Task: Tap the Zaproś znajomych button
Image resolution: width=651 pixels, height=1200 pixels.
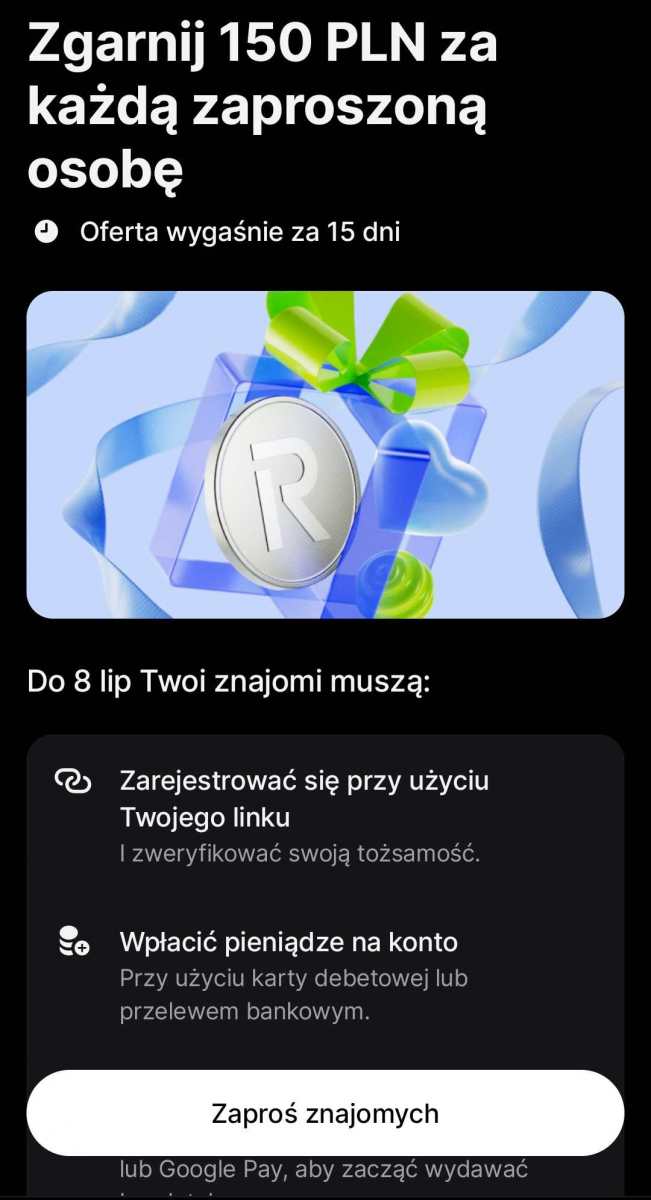Action: pos(325,1113)
